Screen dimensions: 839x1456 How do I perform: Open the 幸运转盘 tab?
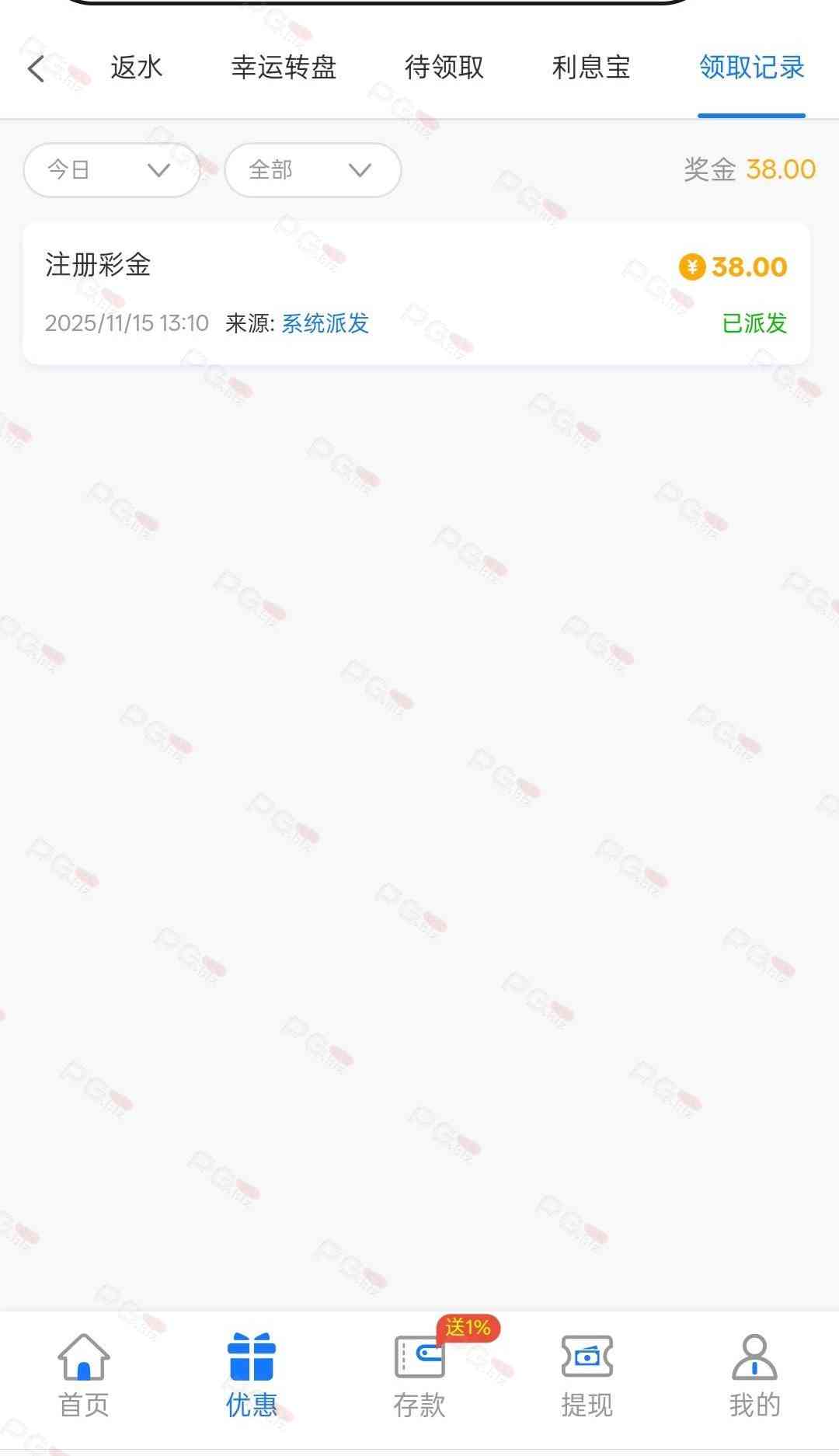pos(284,68)
